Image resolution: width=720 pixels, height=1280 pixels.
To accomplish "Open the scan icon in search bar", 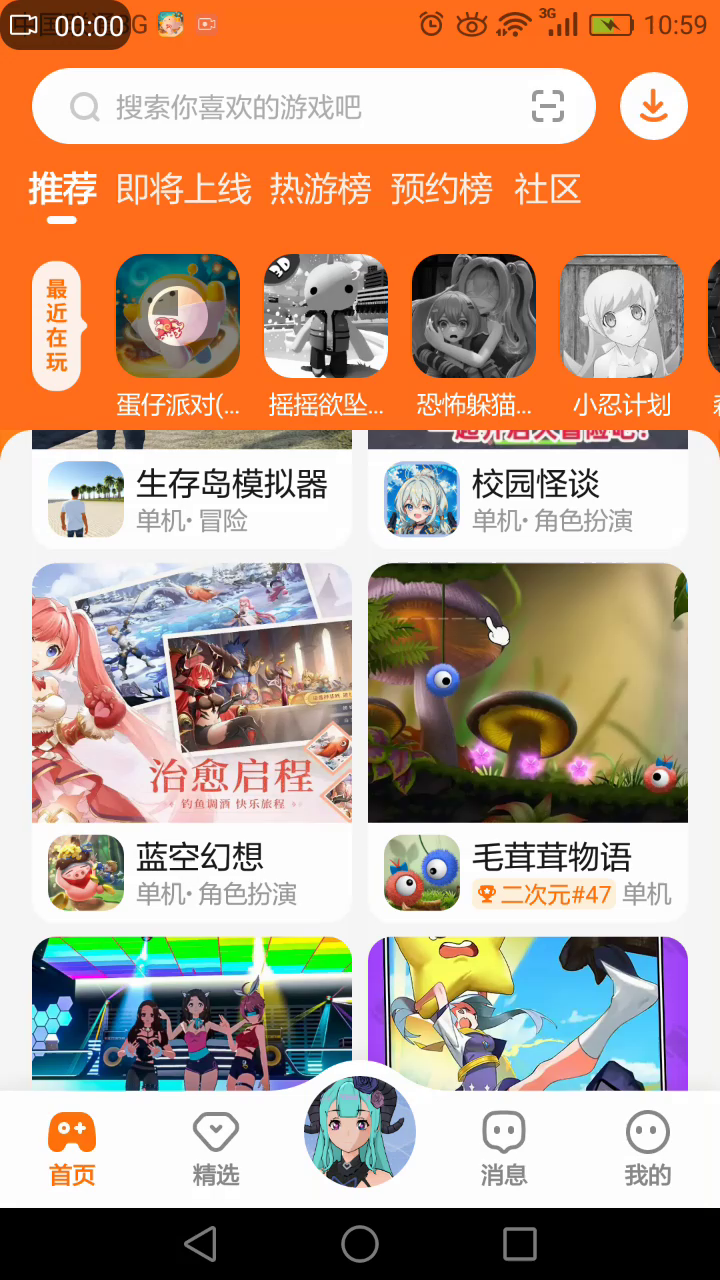I will pos(547,107).
